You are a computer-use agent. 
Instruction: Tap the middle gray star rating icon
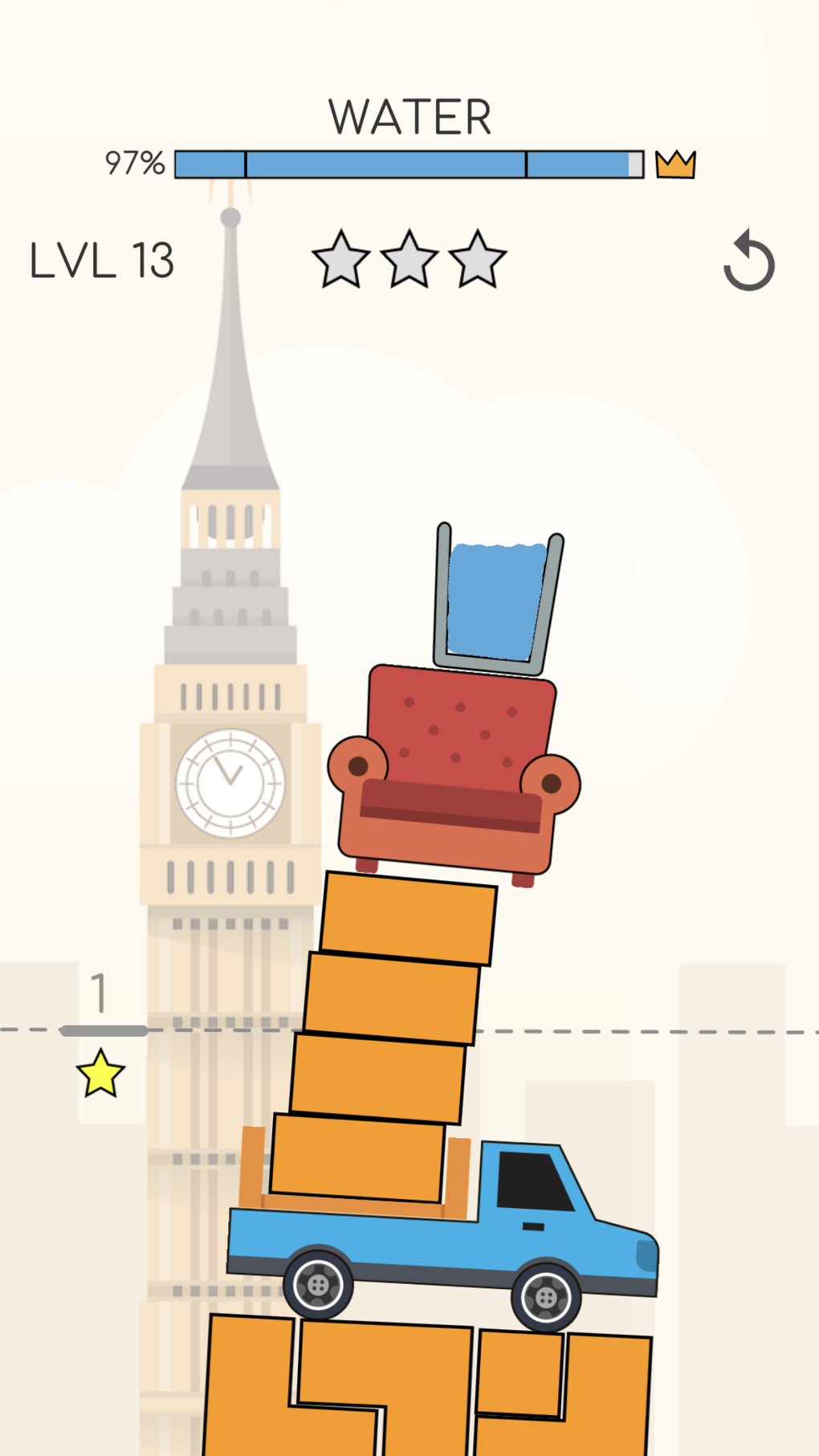409,259
